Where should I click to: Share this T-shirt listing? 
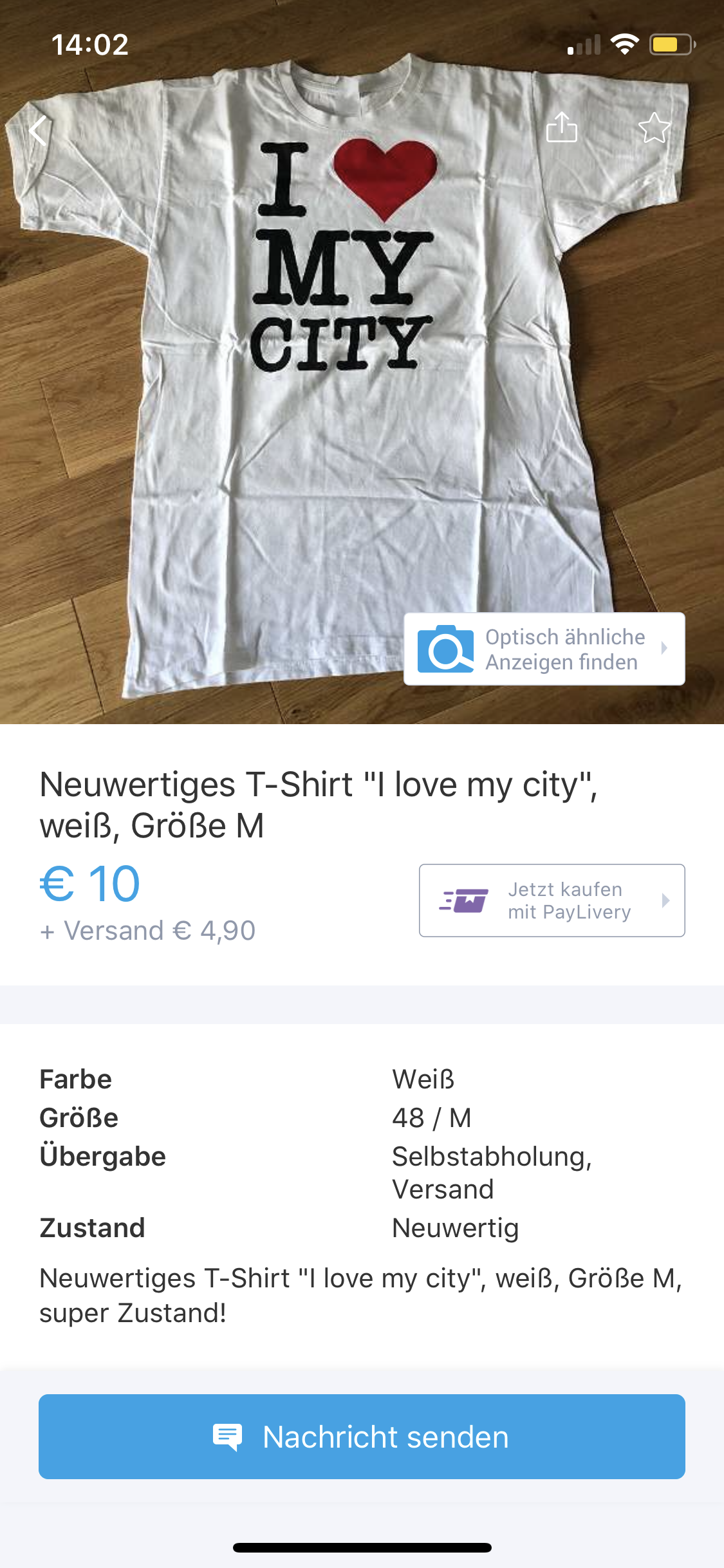[562, 127]
